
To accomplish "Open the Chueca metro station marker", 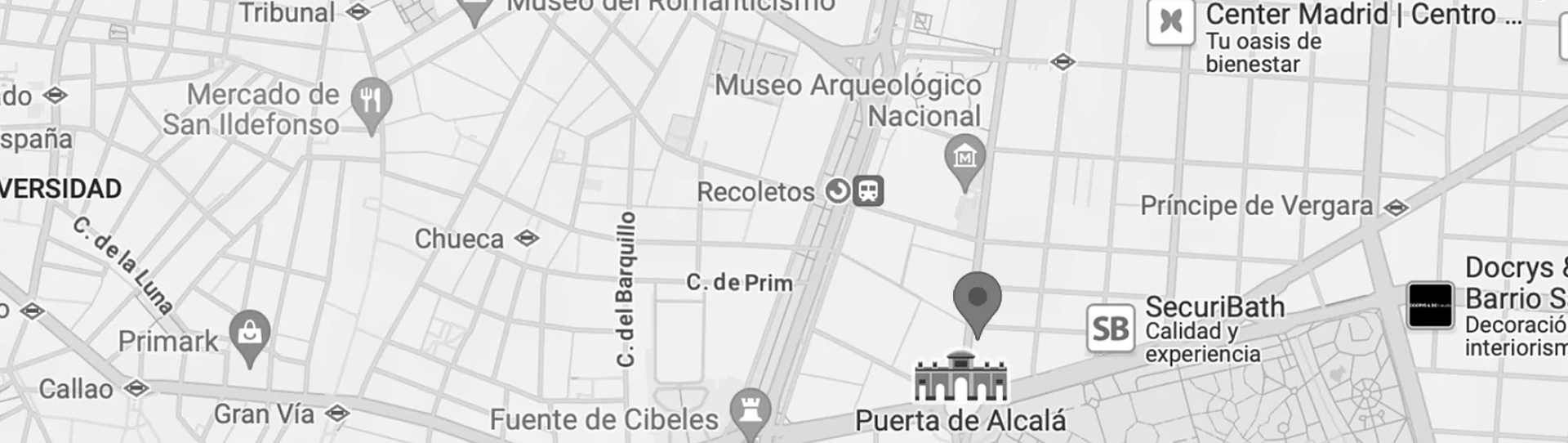I will 527,239.
